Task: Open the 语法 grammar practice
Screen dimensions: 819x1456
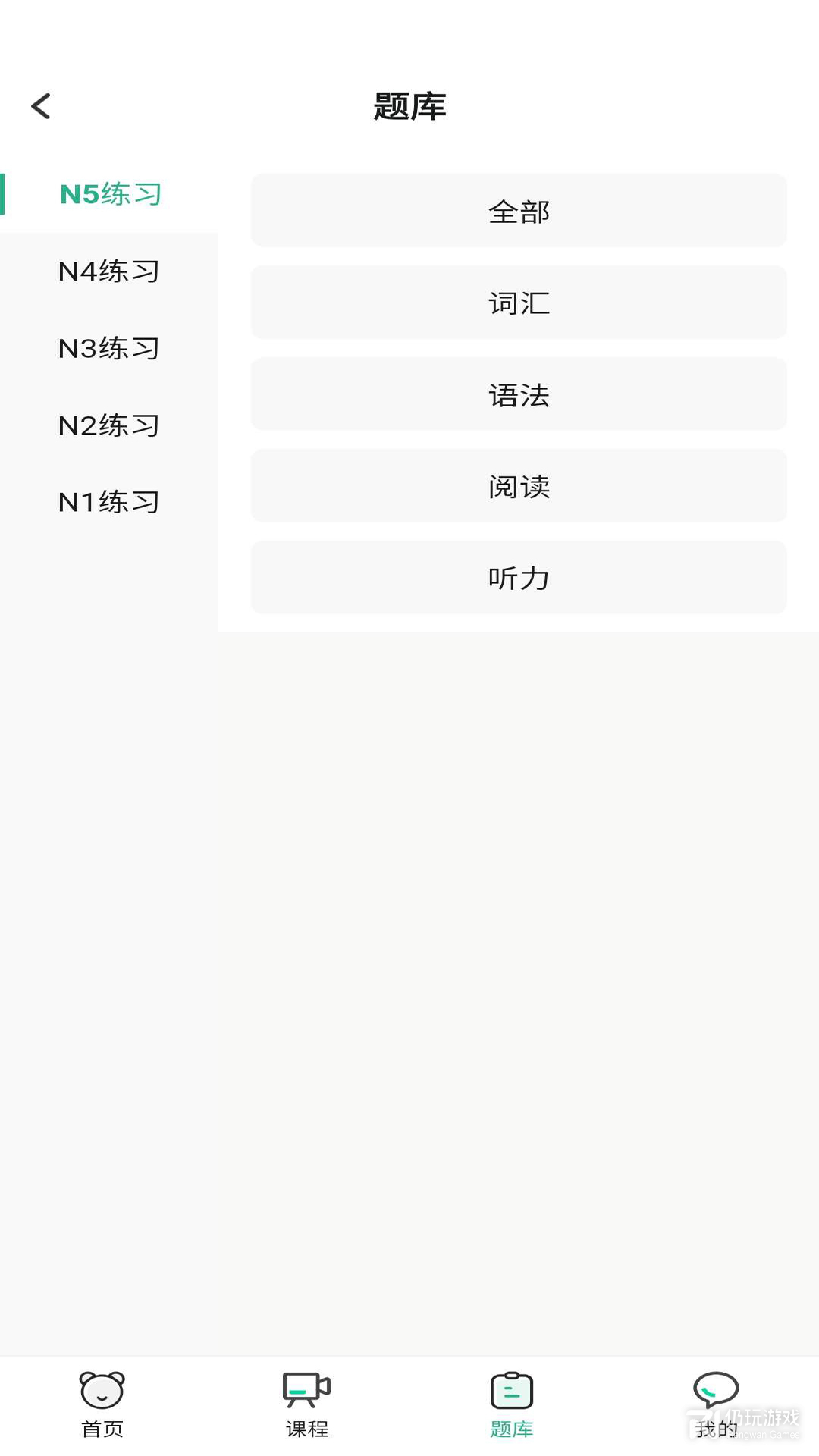Action: click(x=519, y=394)
